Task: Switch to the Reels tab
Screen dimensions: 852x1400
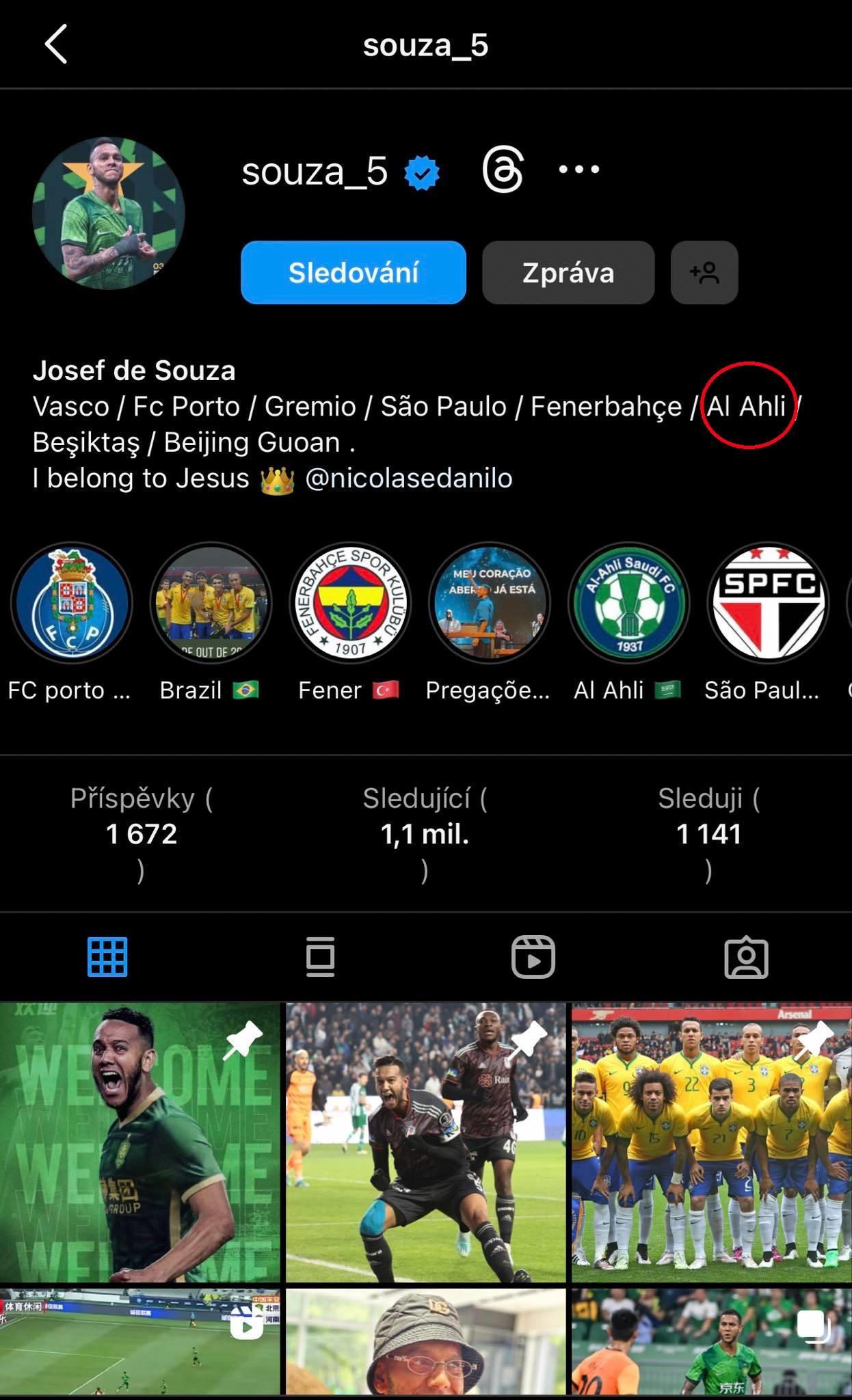Action: pyautogui.click(x=533, y=957)
